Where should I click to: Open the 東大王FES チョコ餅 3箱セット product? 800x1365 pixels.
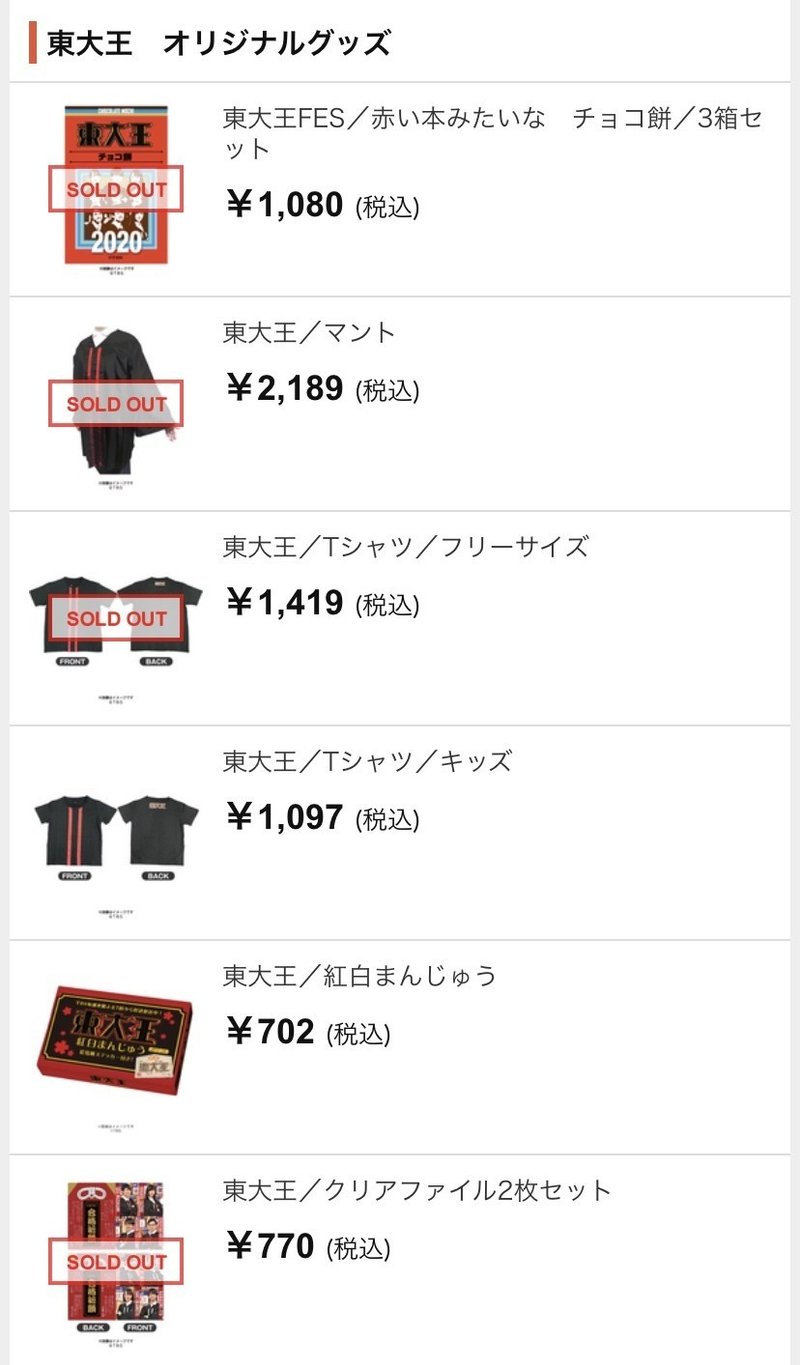pyautogui.click(x=492, y=134)
